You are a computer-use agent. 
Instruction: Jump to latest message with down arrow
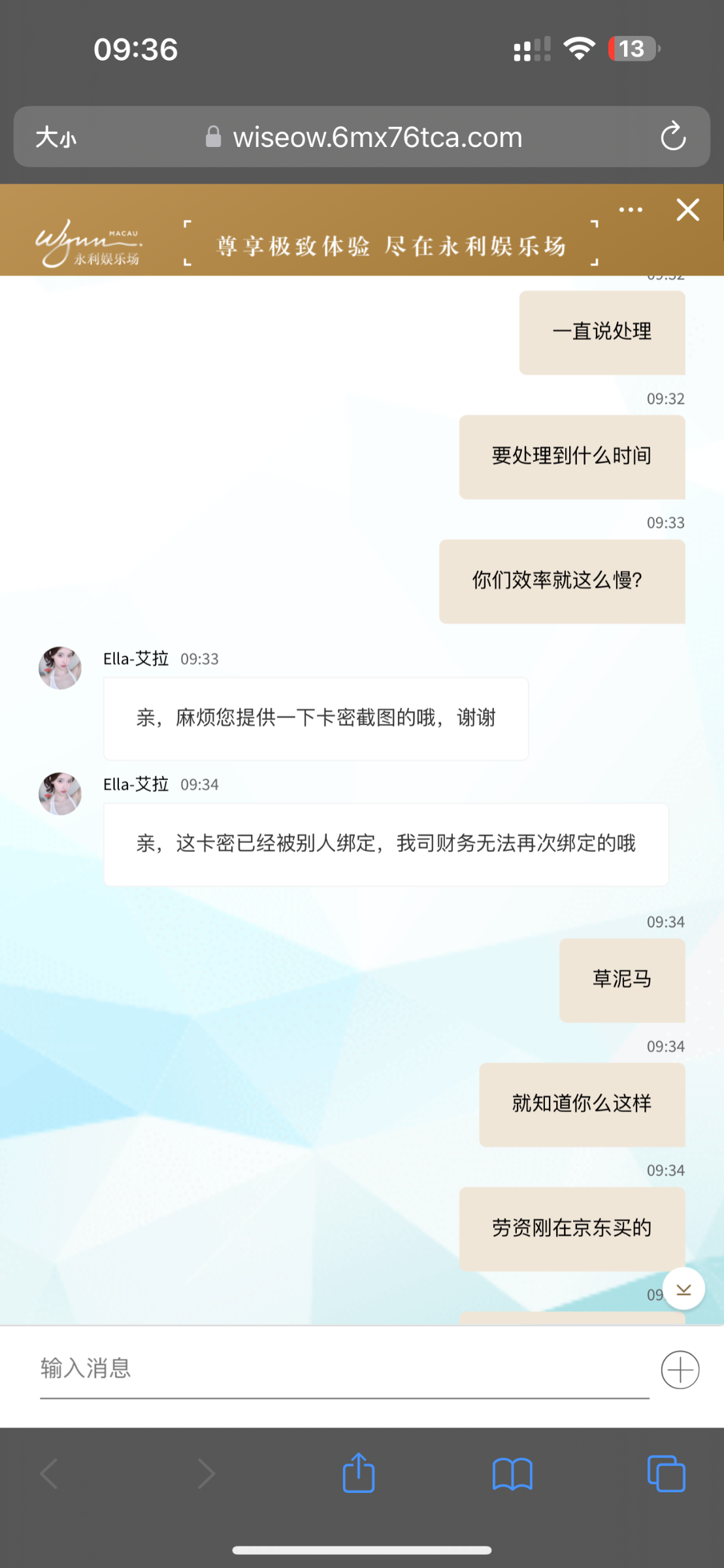683,1289
